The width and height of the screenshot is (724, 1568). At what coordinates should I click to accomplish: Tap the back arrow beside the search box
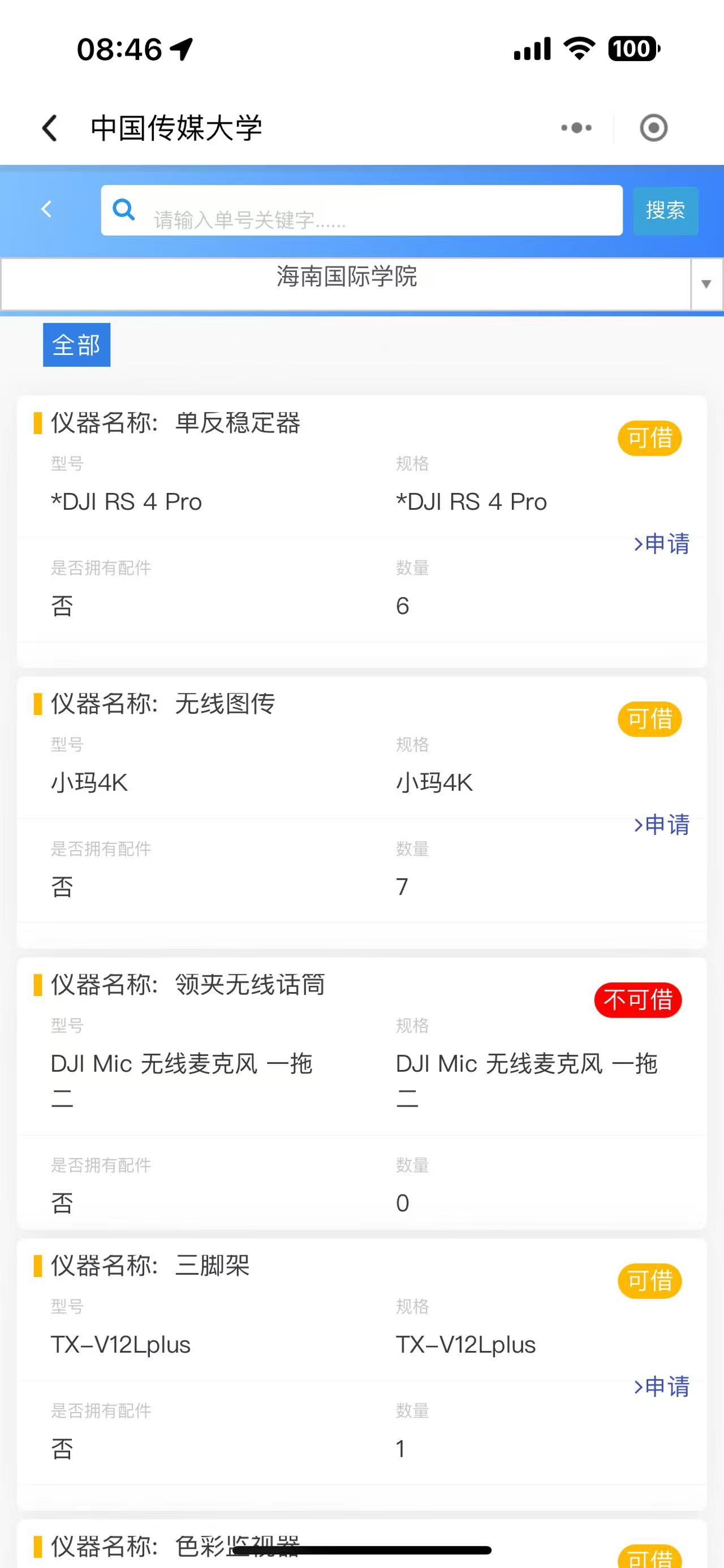[47, 209]
